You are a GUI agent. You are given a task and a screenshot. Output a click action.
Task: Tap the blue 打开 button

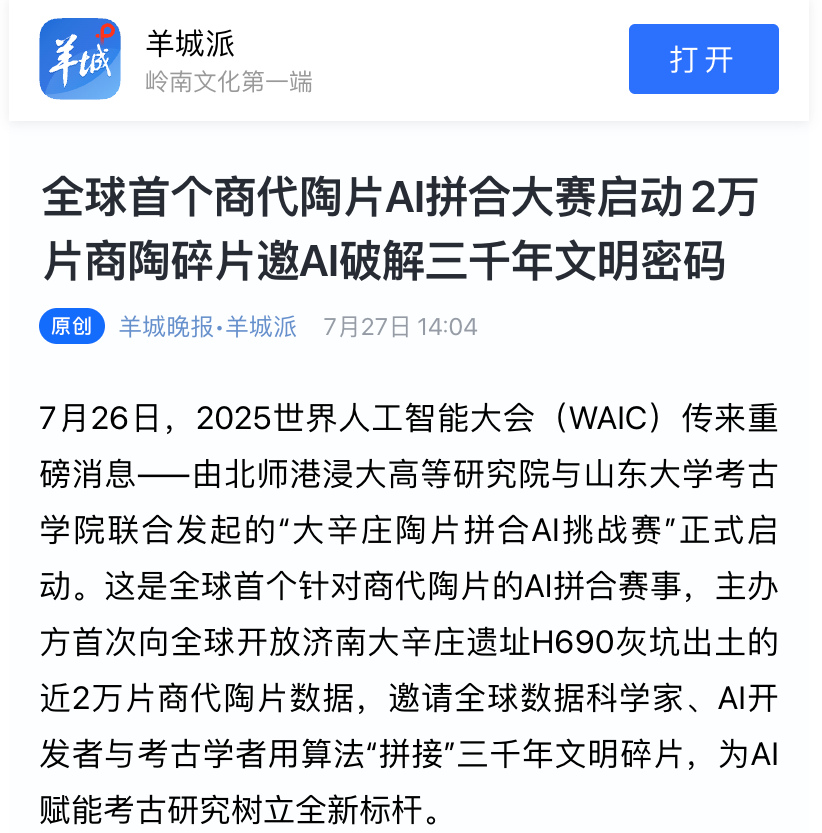pos(703,59)
